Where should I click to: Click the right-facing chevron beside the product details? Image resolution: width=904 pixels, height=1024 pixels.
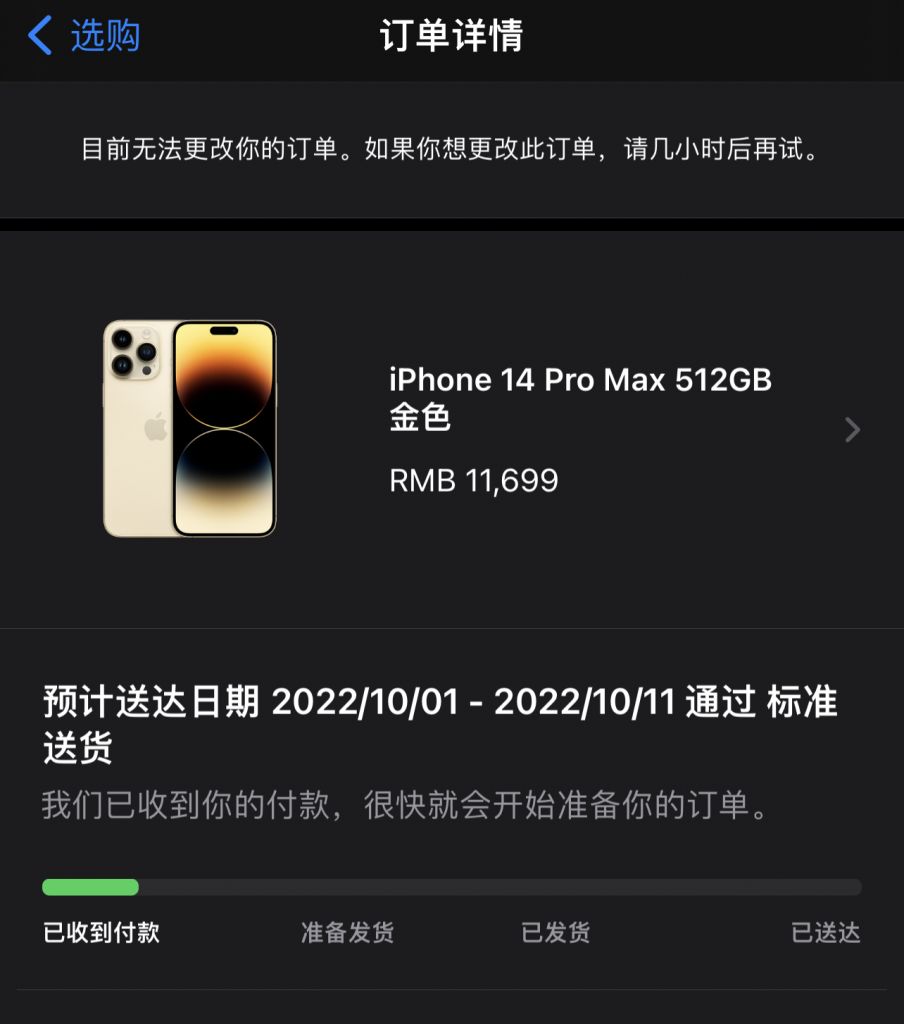[851, 429]
